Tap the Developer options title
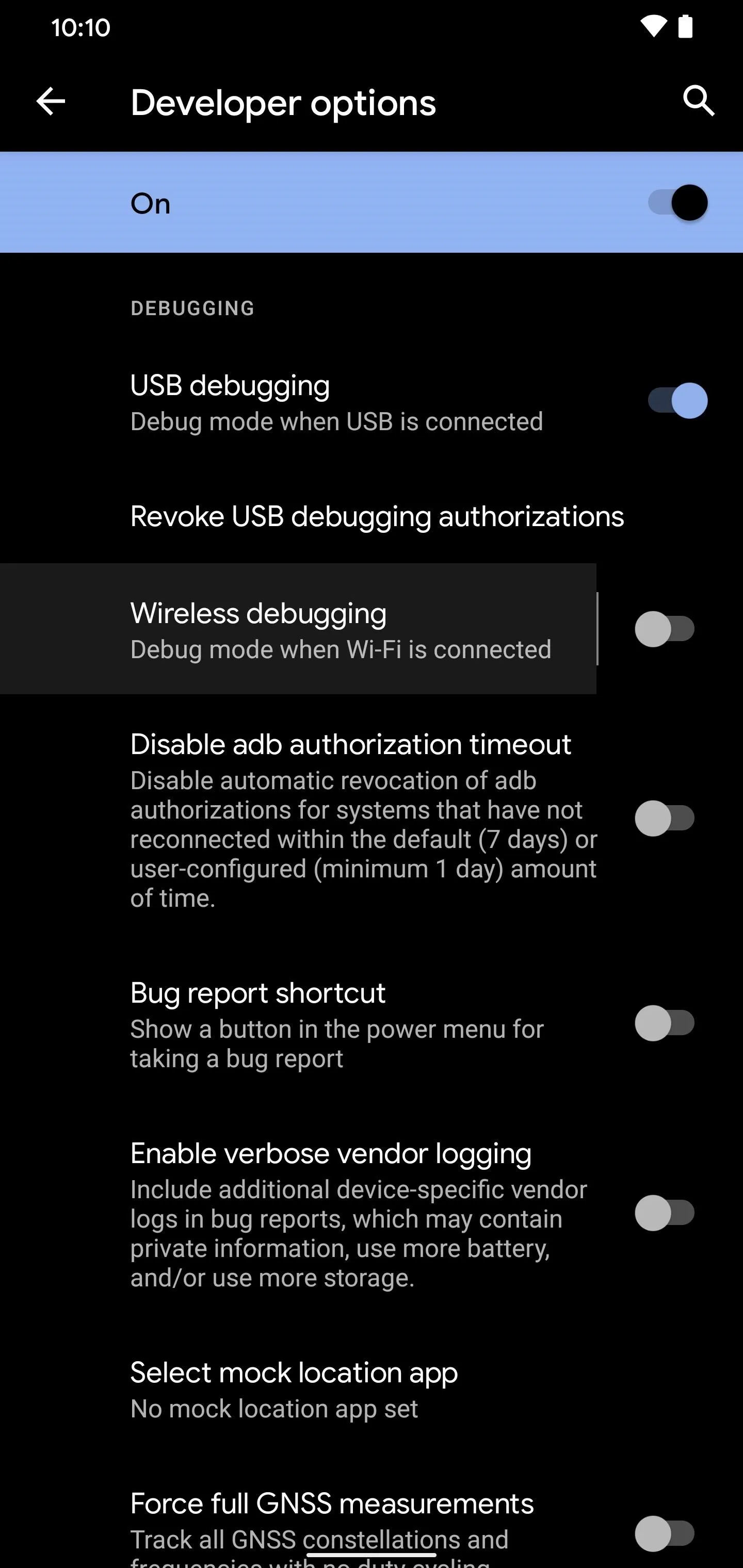The width and height of the screenshot is (743, 1568). pyautogui.click(x=283, y=102)
